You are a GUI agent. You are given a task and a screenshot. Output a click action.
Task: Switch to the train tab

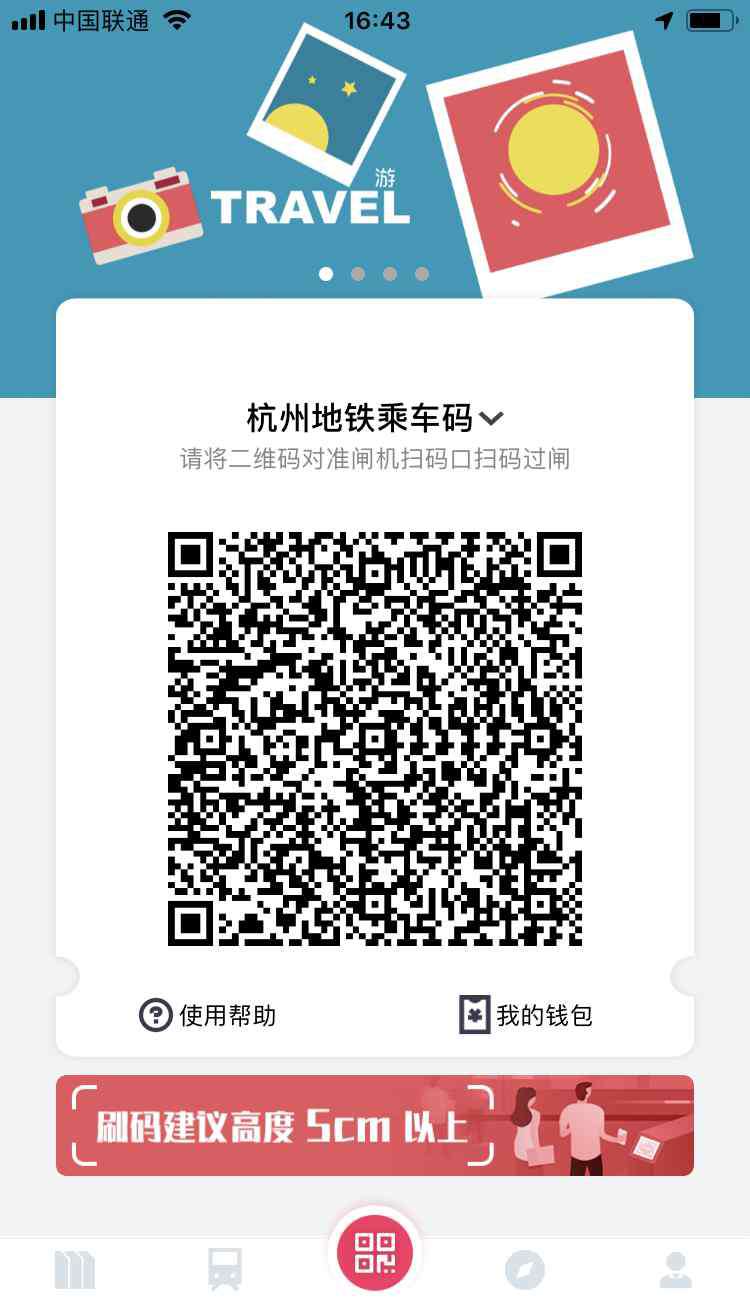point(225,1270)
